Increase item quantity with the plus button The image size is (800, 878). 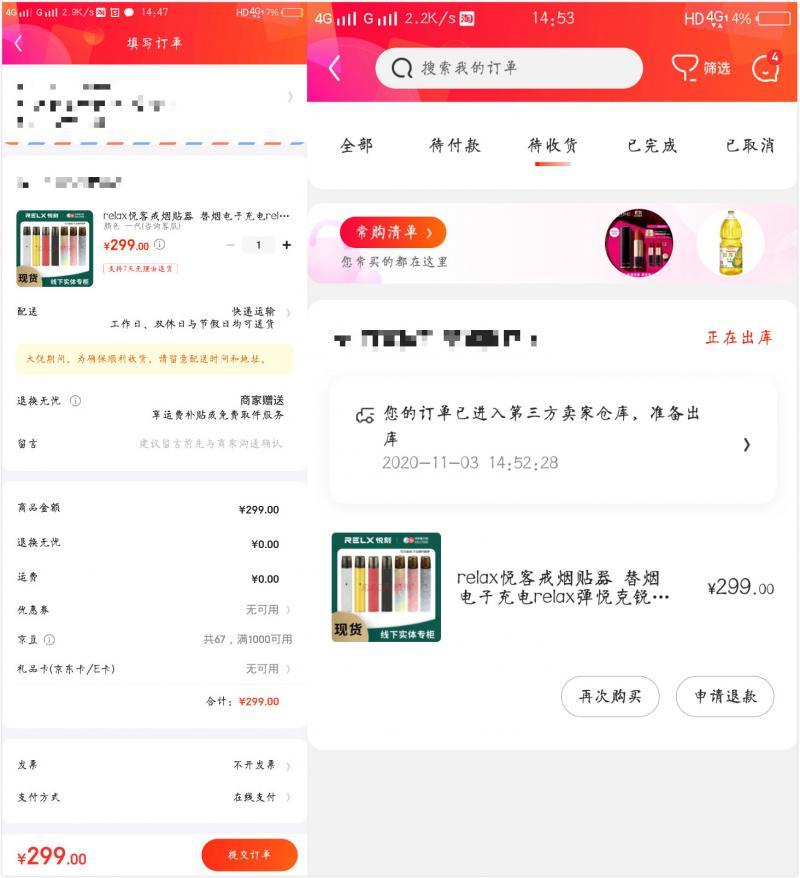[x=287, y=245]
